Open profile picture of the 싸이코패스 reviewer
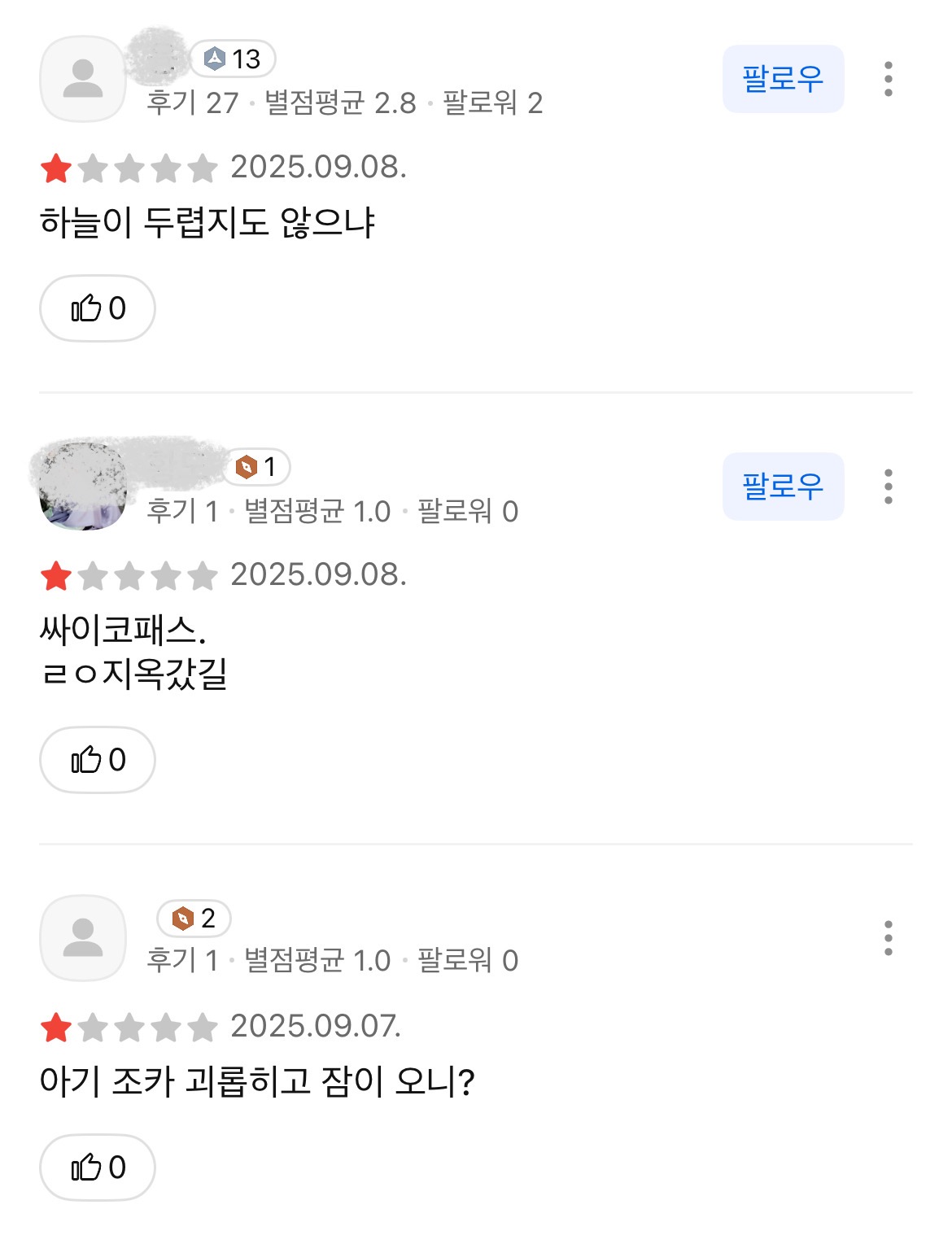 point(82,487)
